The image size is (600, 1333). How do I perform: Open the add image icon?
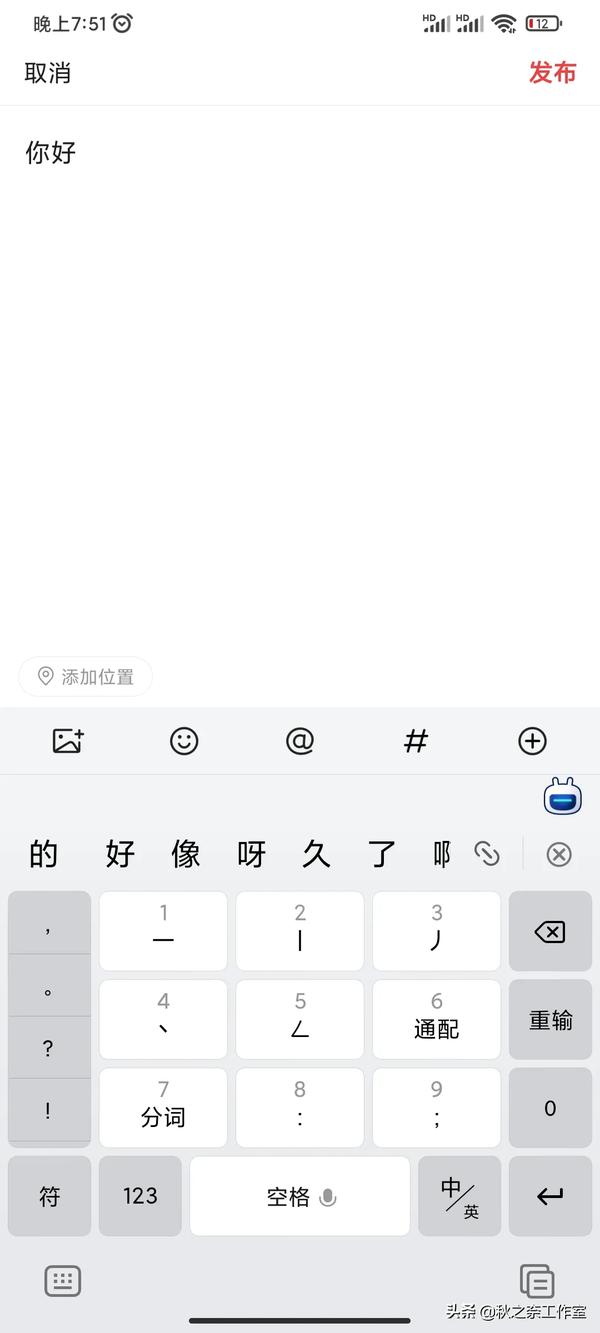click(x=68, y=741)
